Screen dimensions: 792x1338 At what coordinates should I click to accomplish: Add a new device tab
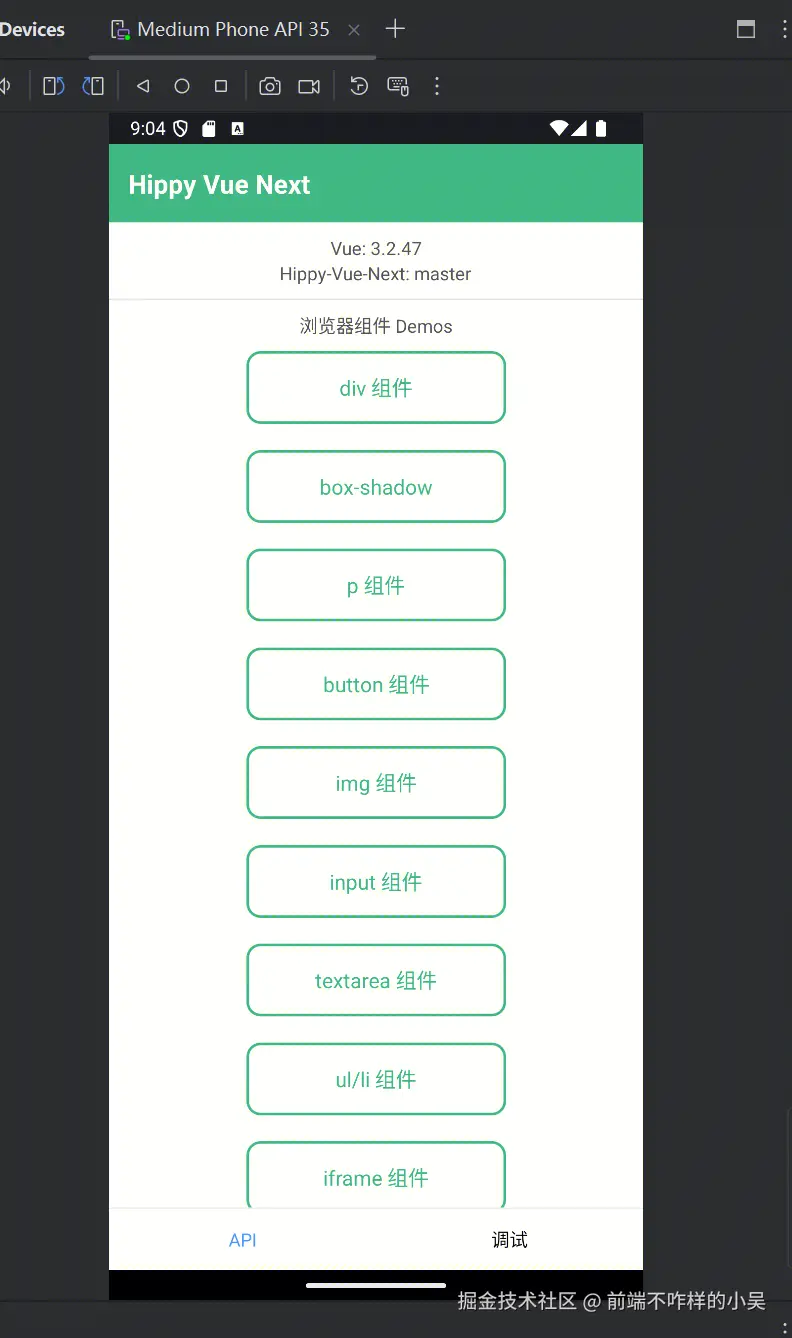click(x=396, y=29)
